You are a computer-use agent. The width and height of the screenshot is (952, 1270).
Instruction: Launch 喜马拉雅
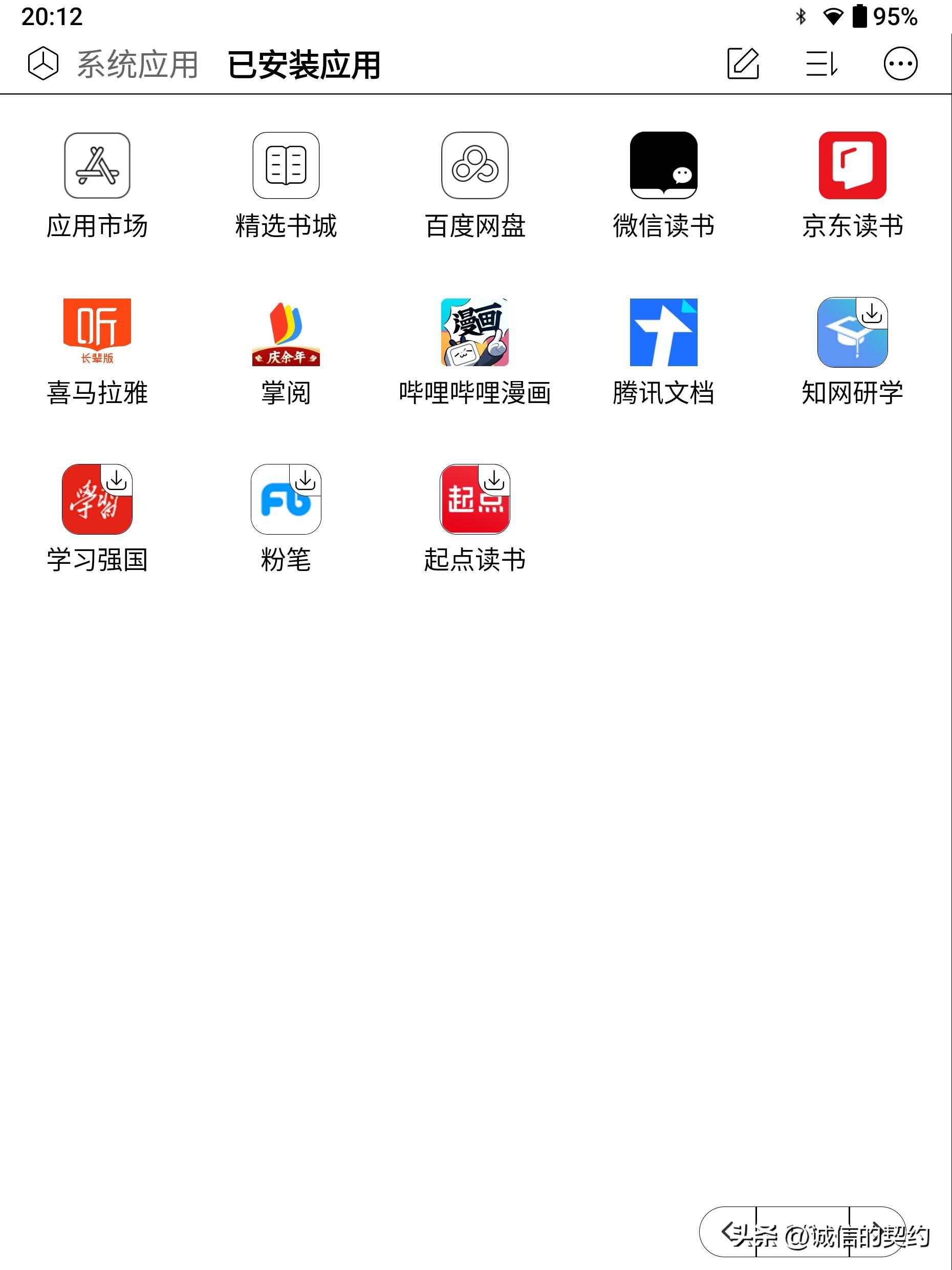97,332
